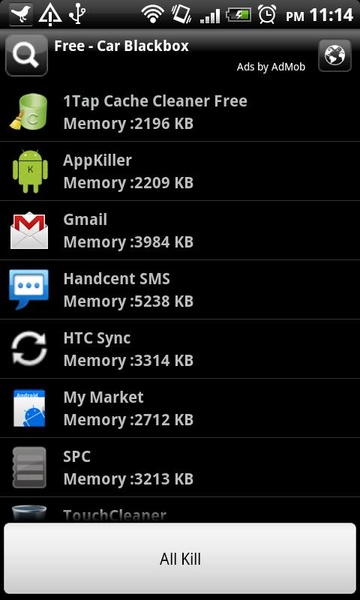Image resolution: width=360 pixels, height=600 pixels.
Task: Kill all apps with All Kill
Action: [180, 559]
